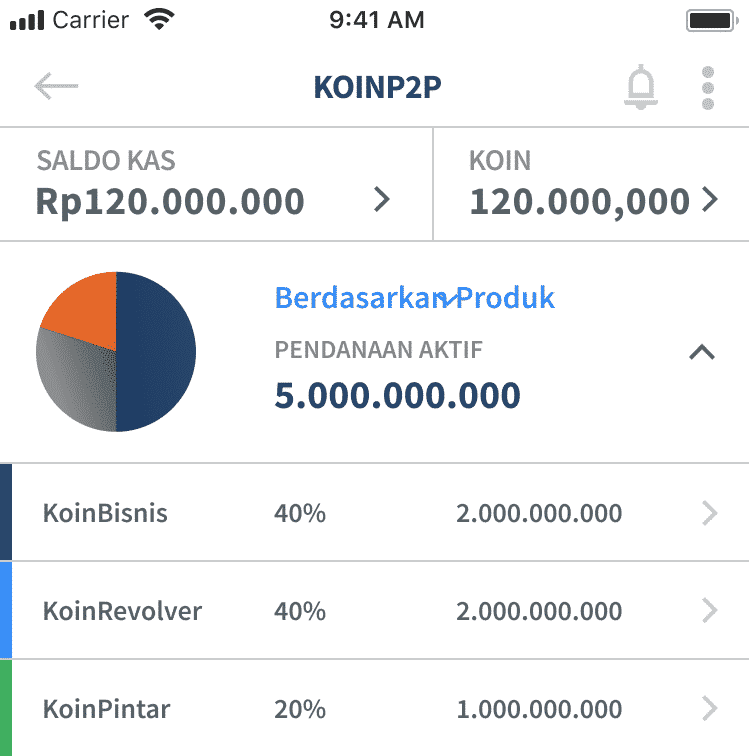749x756 pixels.
Task: Open Saldo Kas balance details
Action: [x=215, y=184]
